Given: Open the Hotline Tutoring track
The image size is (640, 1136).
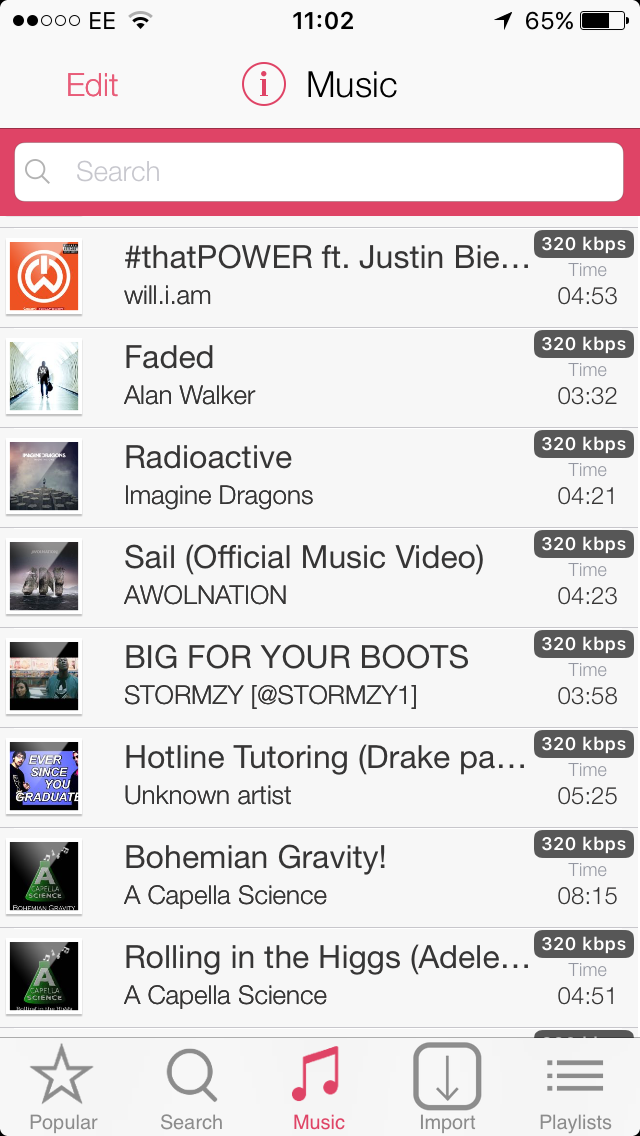Looking at the screenshot, I should (320, 777).
